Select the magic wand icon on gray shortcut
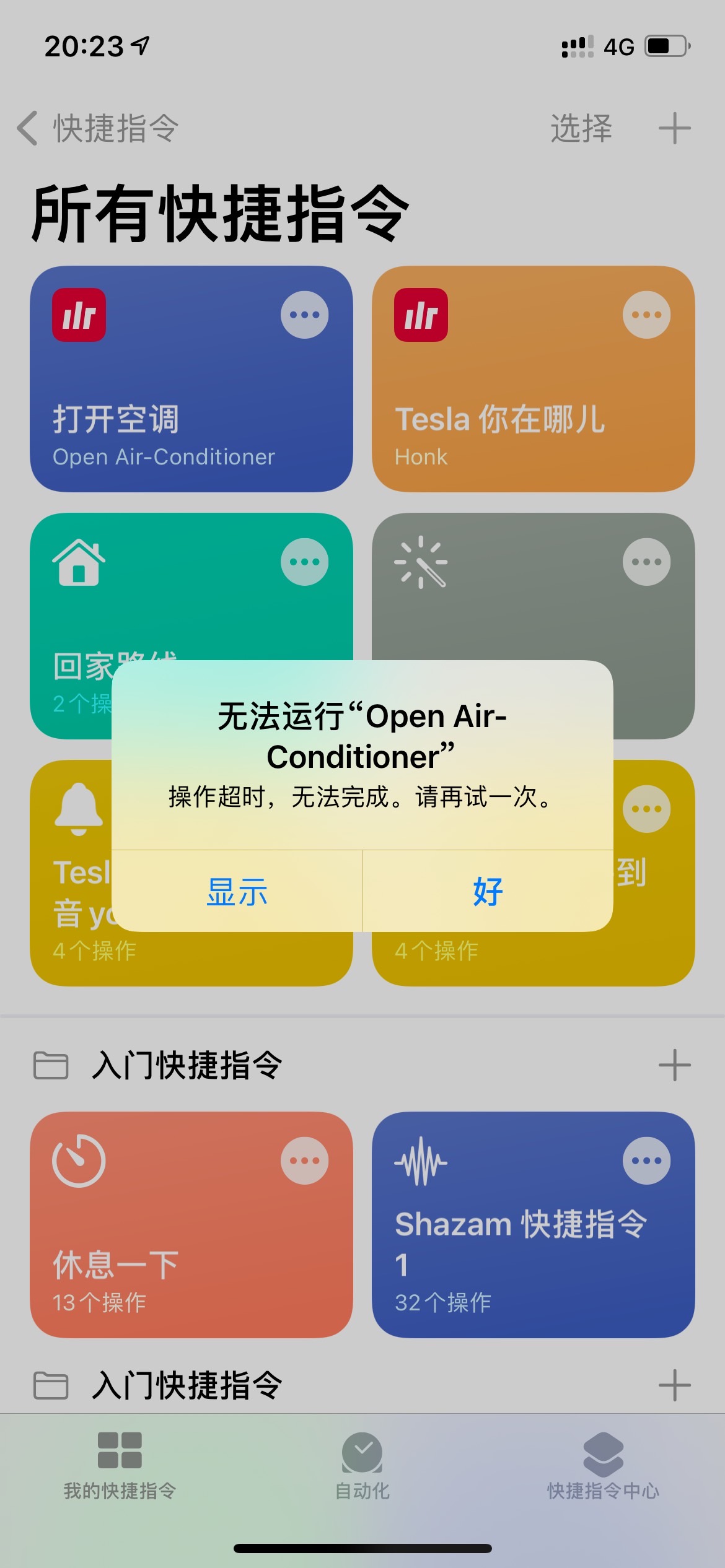 pyautogui.click(x=421, y=562)
